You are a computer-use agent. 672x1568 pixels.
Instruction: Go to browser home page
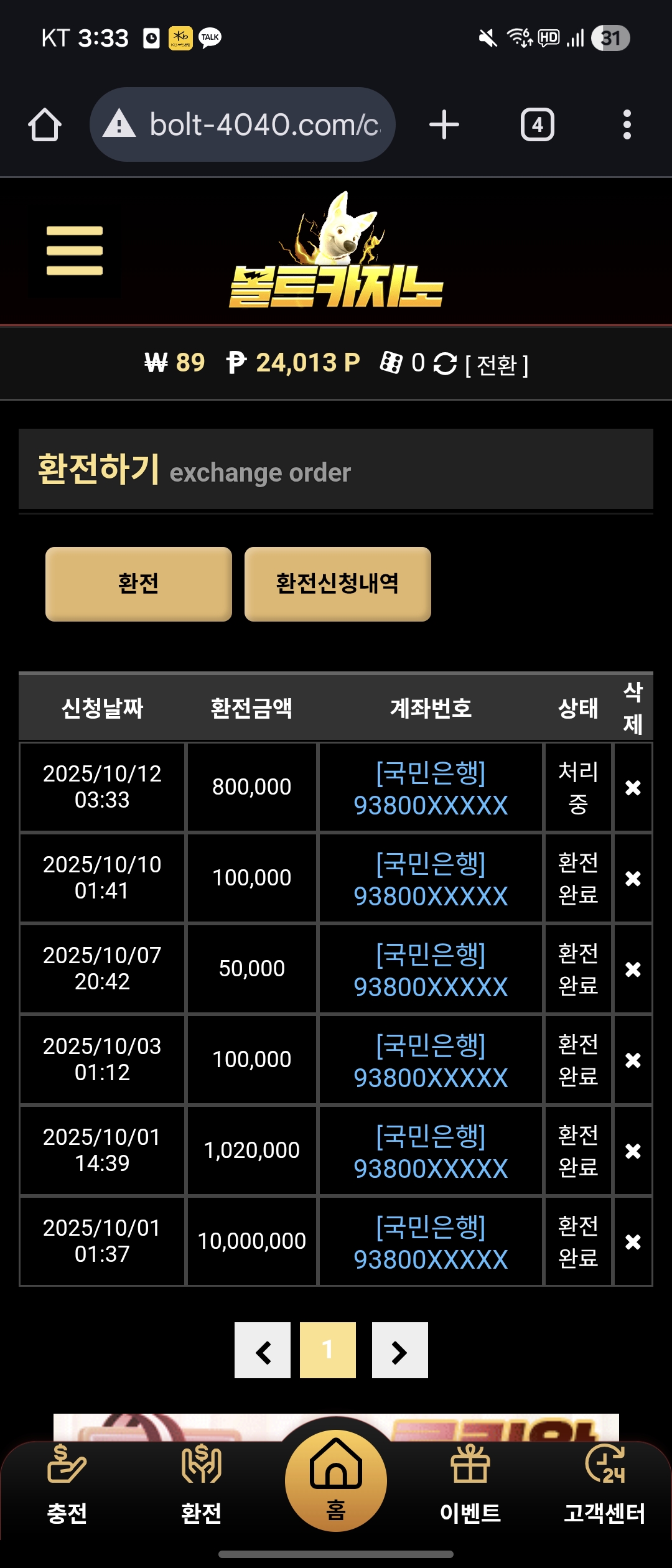click(x=45, y=125)
